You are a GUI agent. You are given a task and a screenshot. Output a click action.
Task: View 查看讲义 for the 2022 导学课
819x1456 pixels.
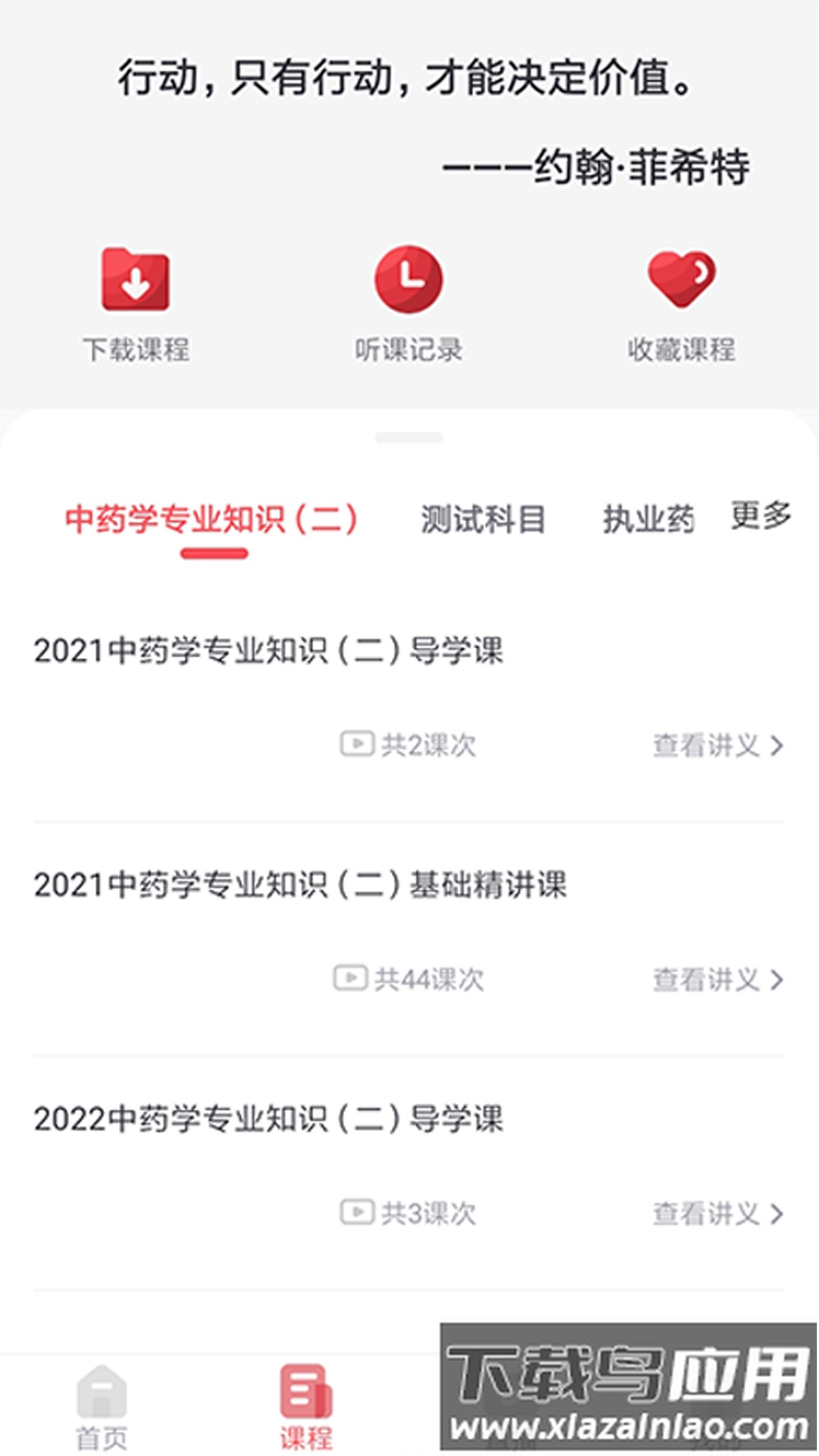(717, 1214)
